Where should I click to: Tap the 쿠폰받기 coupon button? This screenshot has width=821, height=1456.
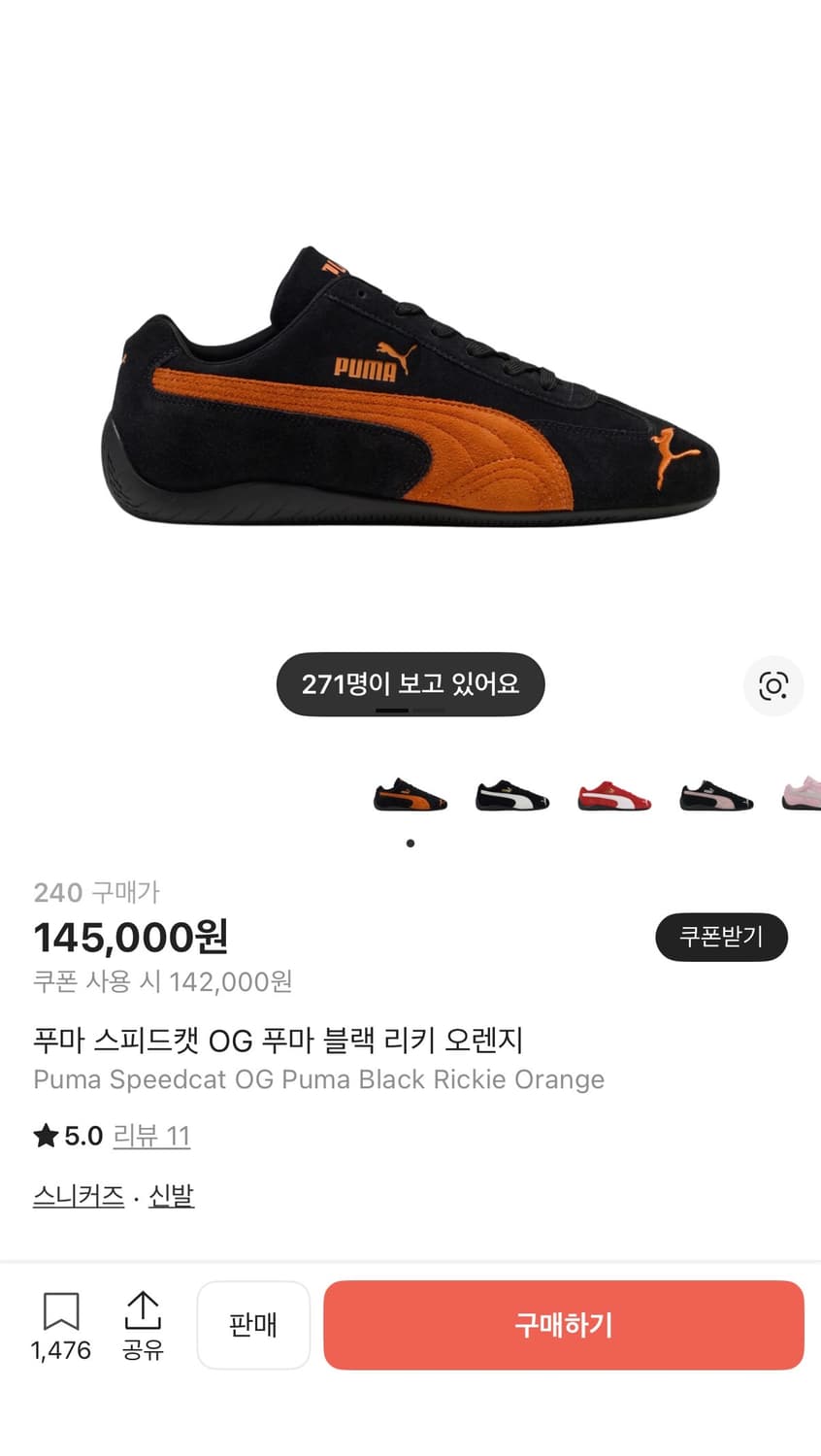721,937
